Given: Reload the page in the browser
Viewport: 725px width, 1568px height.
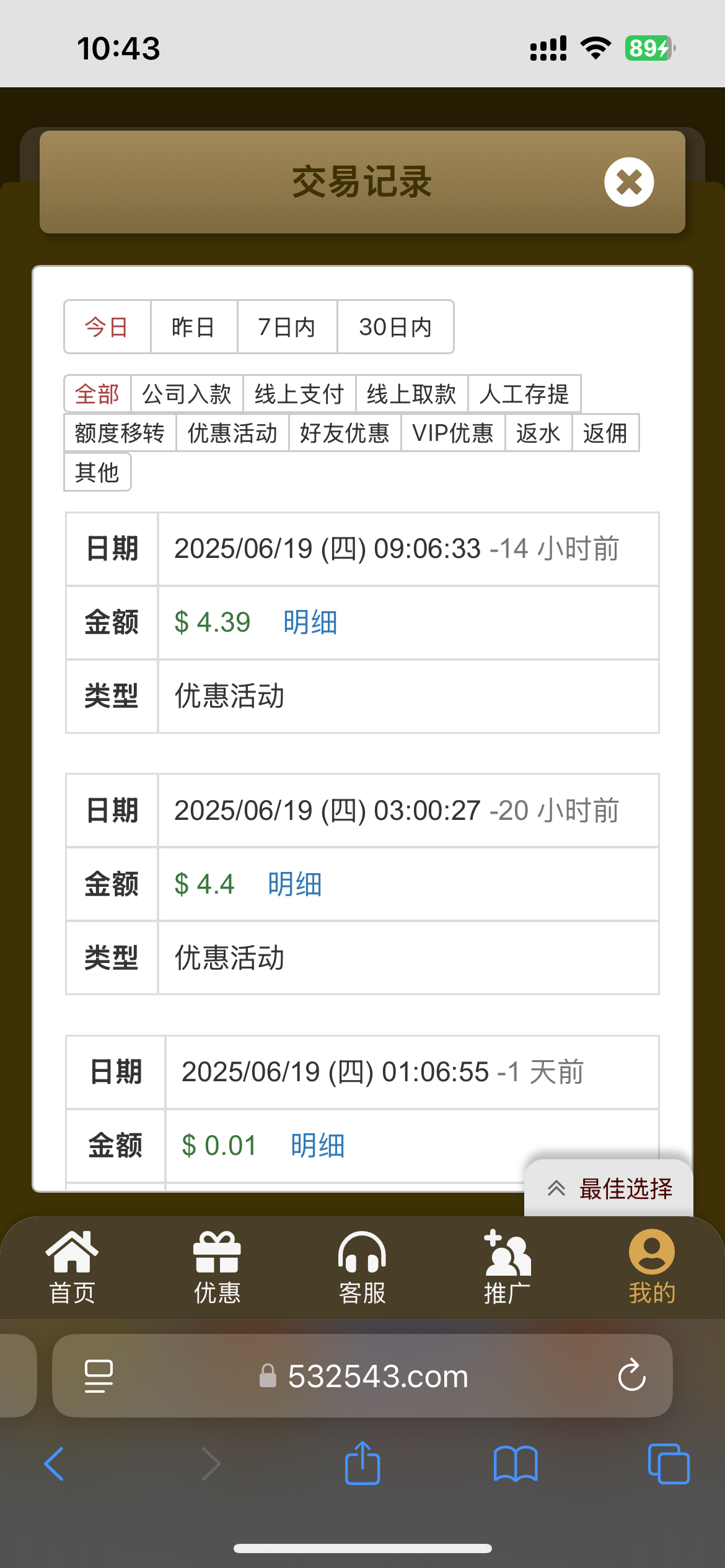Looking at the screenshot, I should point(631,1375).
